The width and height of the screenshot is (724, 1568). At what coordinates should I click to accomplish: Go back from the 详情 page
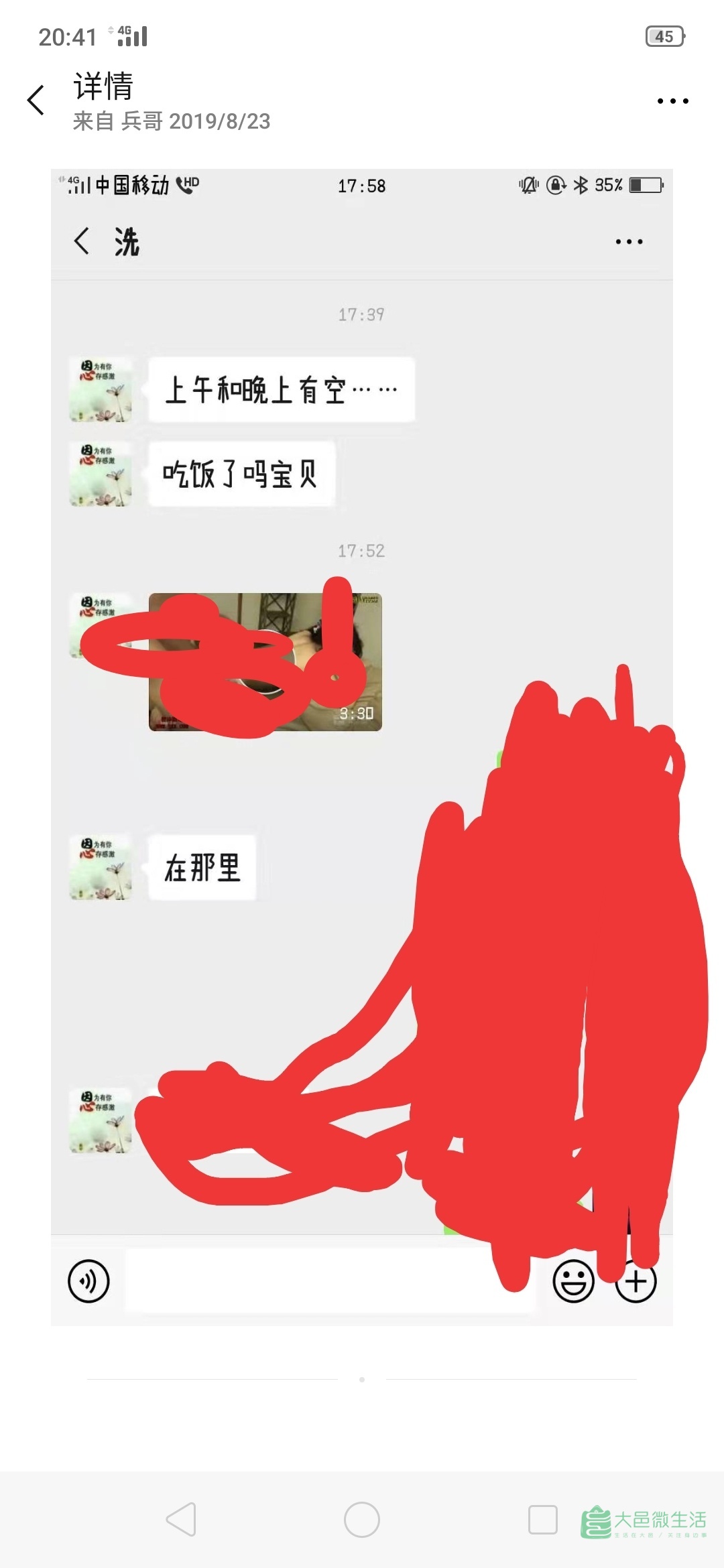pos(36,101)
